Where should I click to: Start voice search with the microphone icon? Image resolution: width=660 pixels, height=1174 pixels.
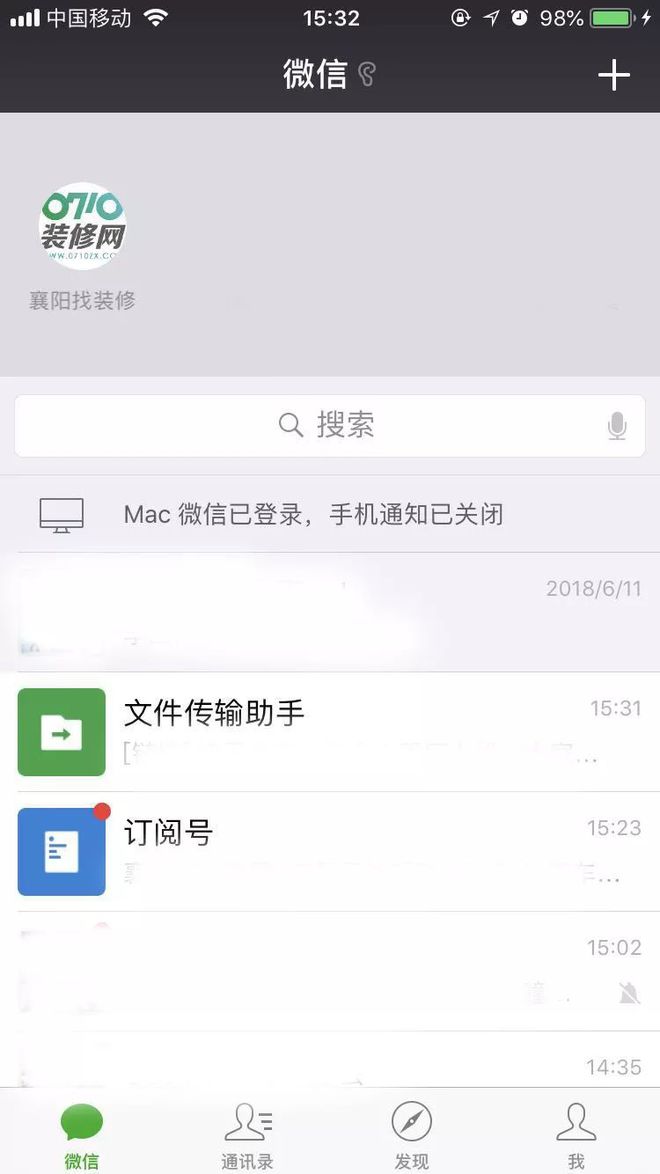click(x=617, y=426)
